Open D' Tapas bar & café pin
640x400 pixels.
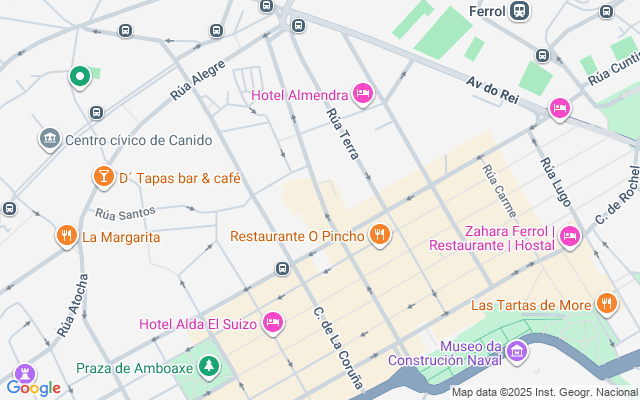click(103, 178)
